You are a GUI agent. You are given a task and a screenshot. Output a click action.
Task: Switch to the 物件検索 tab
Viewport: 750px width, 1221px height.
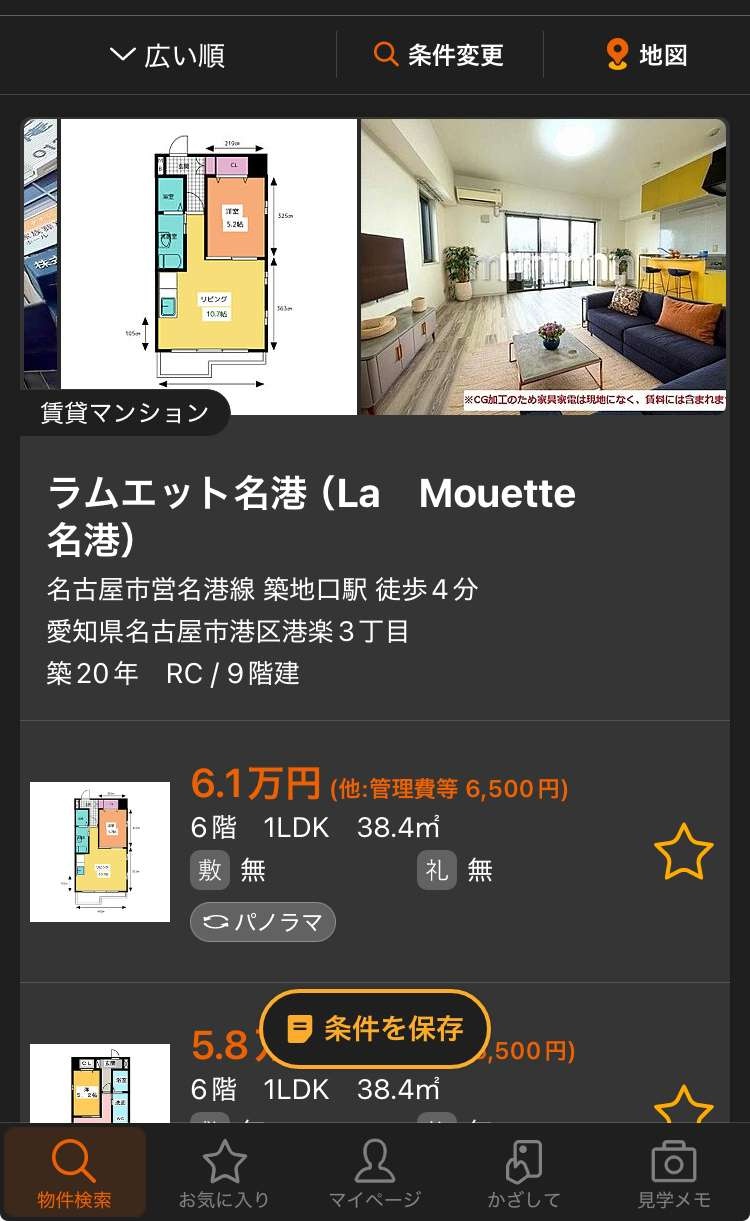pyautogui.click(x=75, y=1173)
